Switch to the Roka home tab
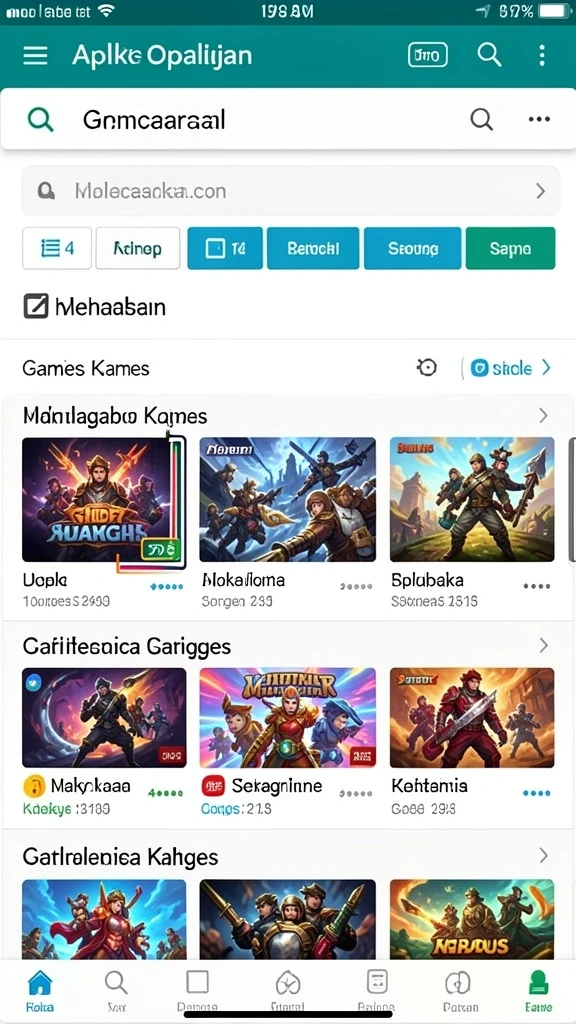This screenshot has width=576, height=1024. [40, 990]
